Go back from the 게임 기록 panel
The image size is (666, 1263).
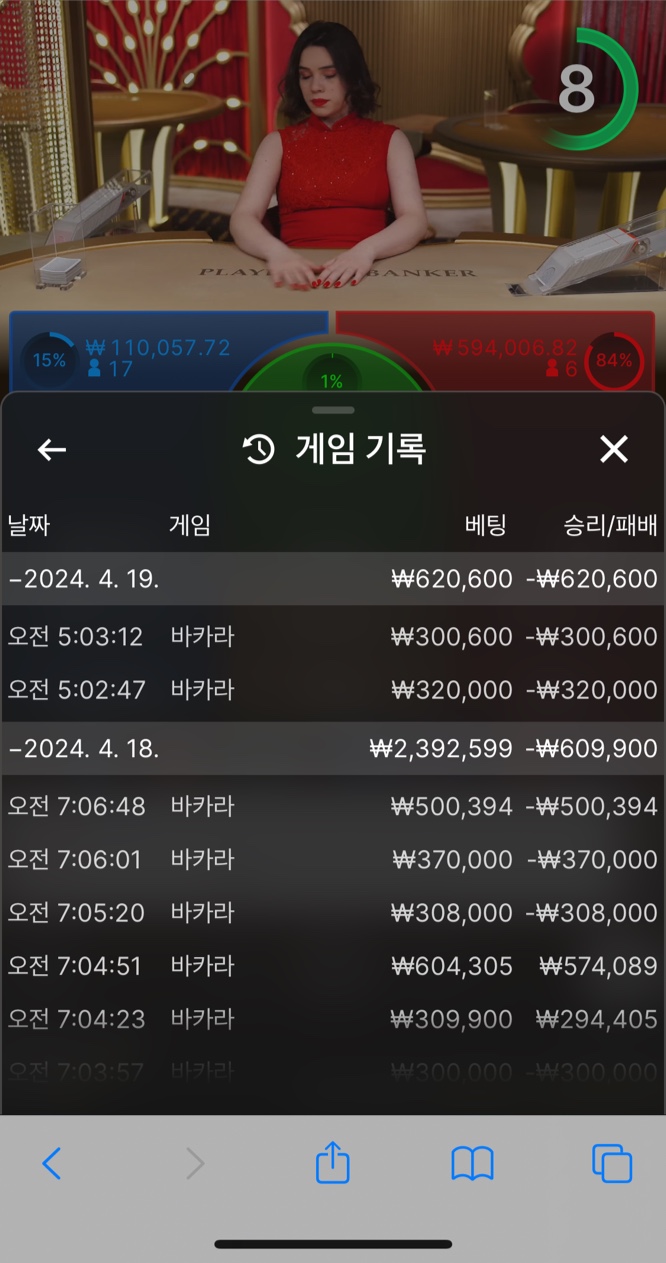[x=52, y=450]
